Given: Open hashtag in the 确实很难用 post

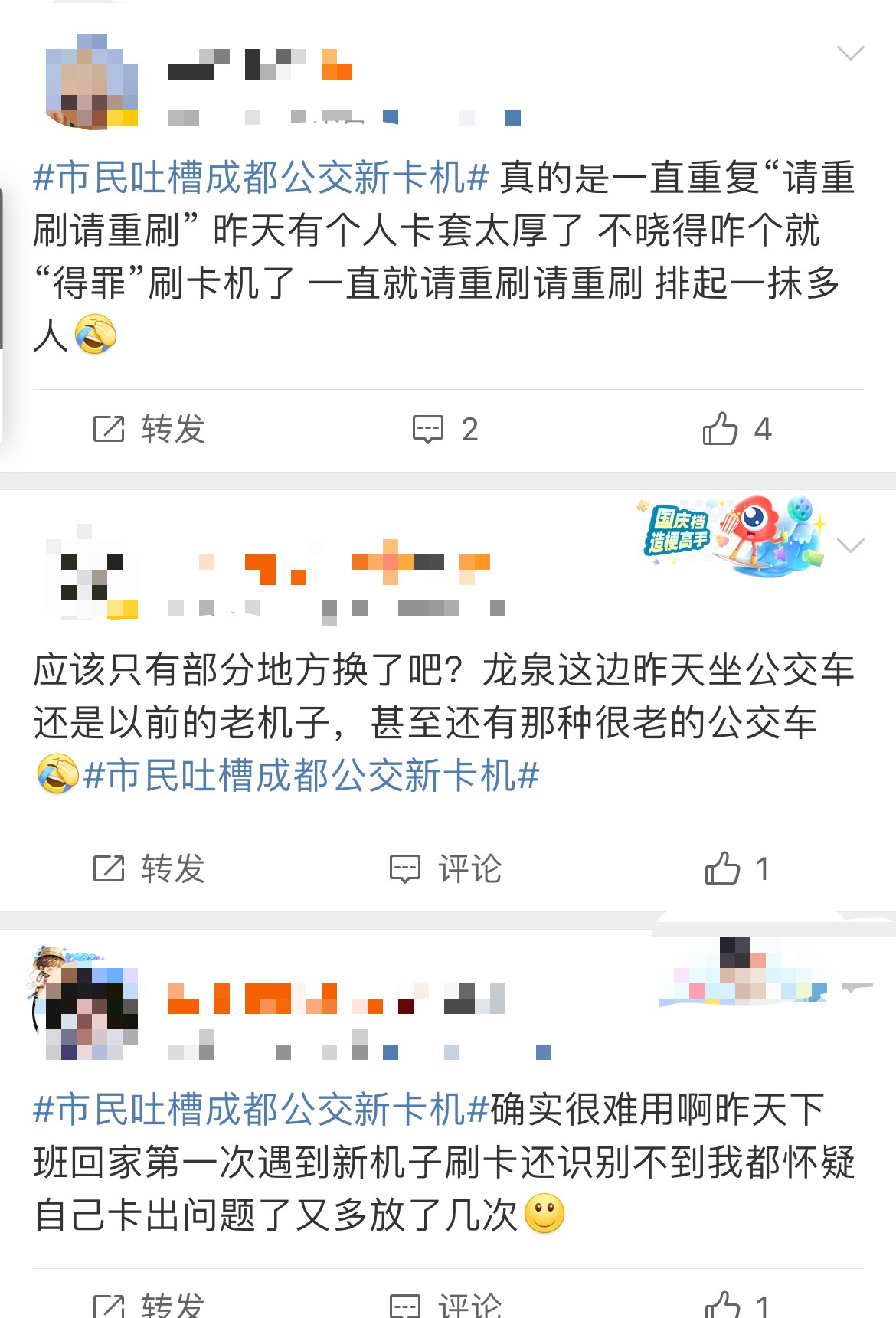Looking at the screenshot, I should tap(260, 1110).
